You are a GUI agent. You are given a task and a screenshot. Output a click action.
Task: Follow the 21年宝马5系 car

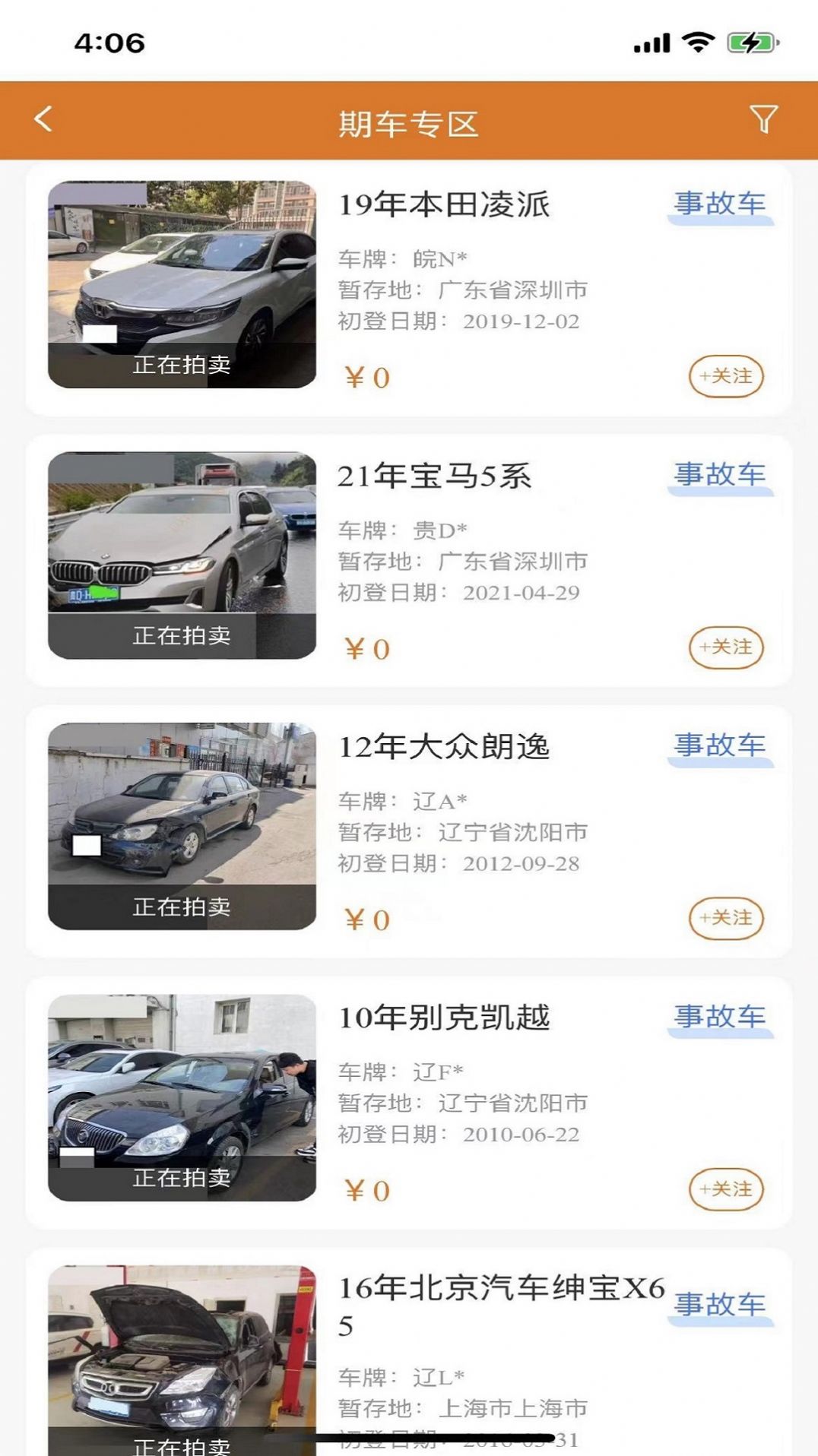coord(725,647)
